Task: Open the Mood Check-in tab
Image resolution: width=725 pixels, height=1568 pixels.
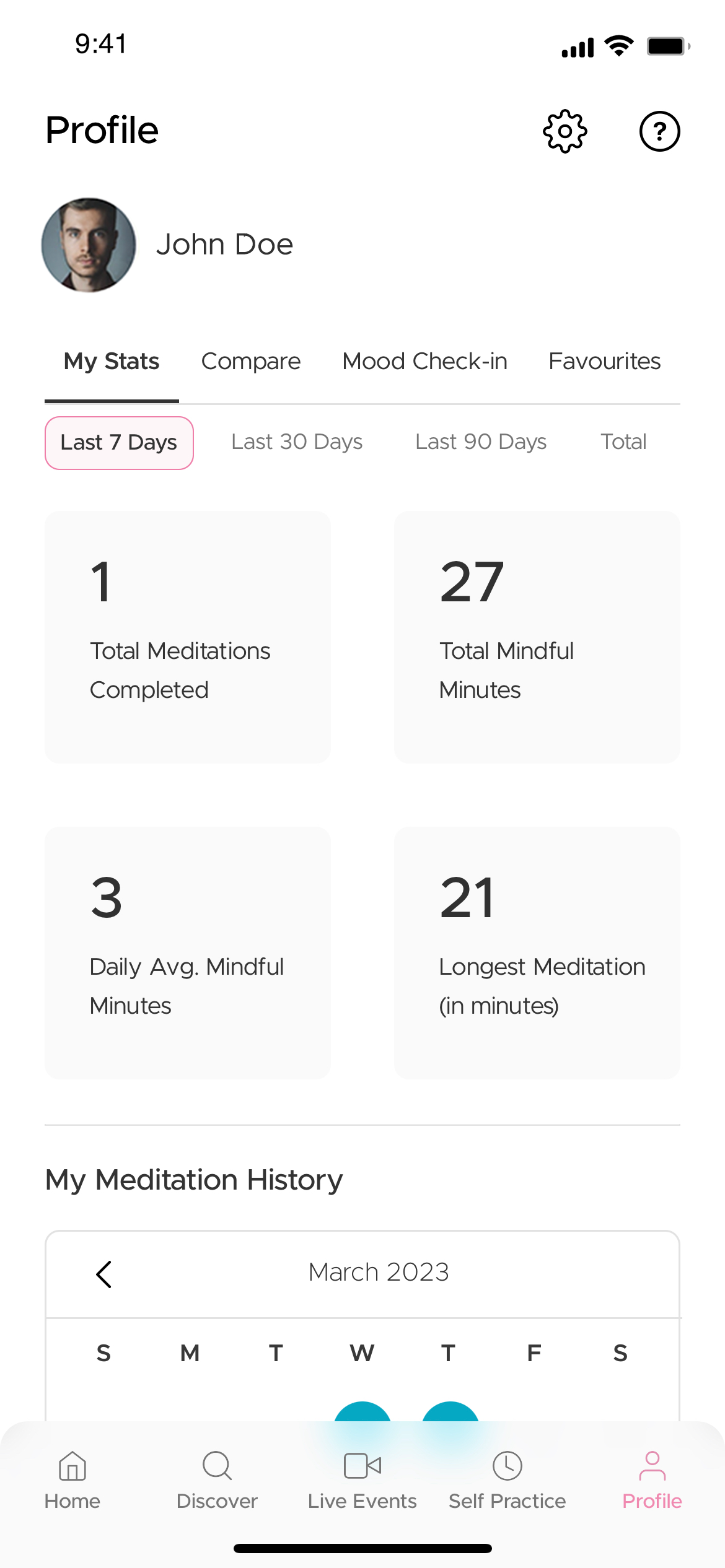Action: click(x=424, y=361)
